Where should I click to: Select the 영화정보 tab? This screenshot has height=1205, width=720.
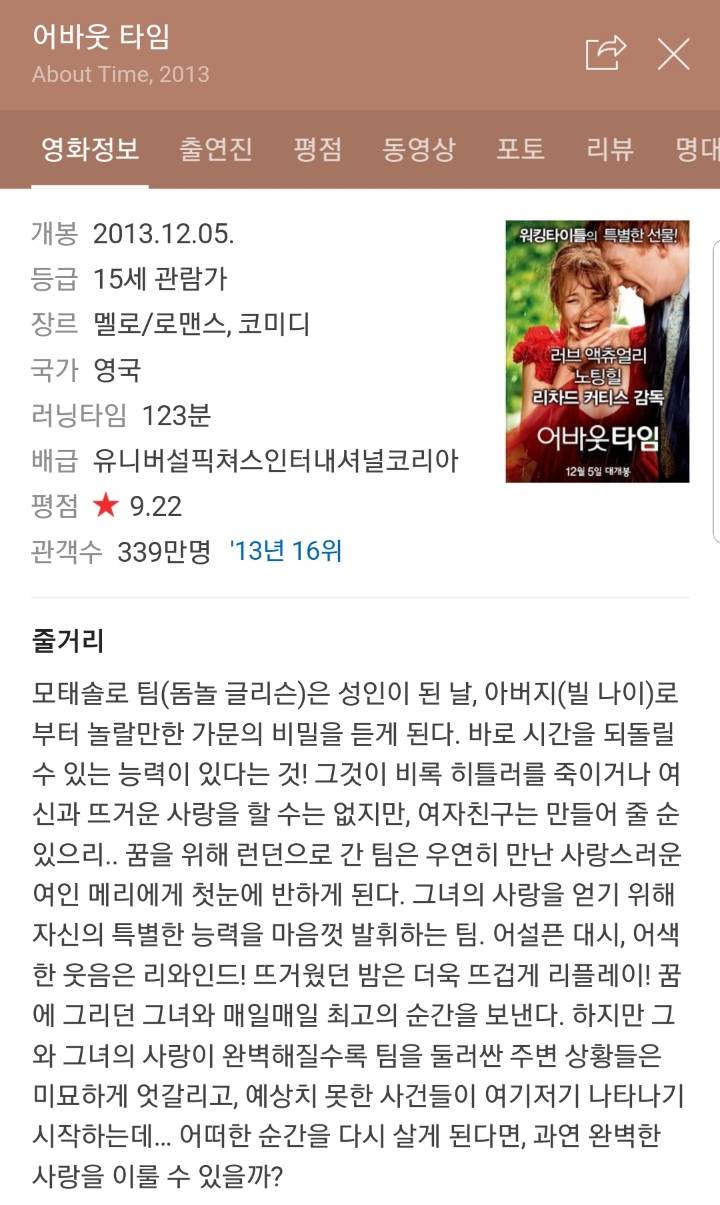pyautogui.click(x=90, y=150)
